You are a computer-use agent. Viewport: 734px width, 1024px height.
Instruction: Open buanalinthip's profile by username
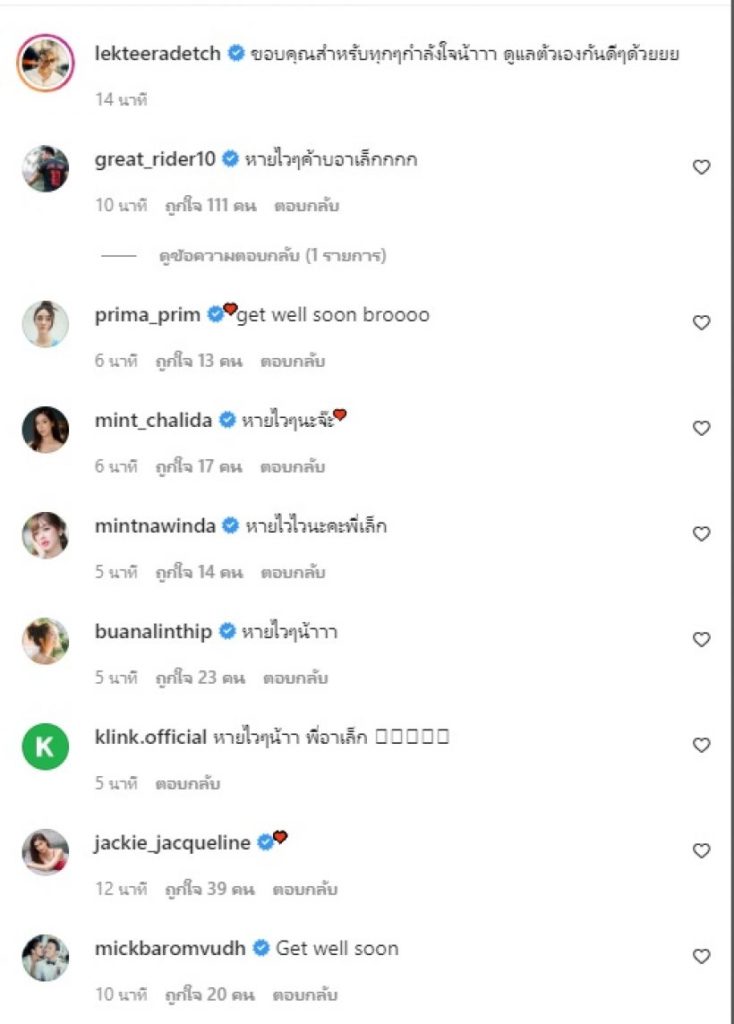[153, 631]
